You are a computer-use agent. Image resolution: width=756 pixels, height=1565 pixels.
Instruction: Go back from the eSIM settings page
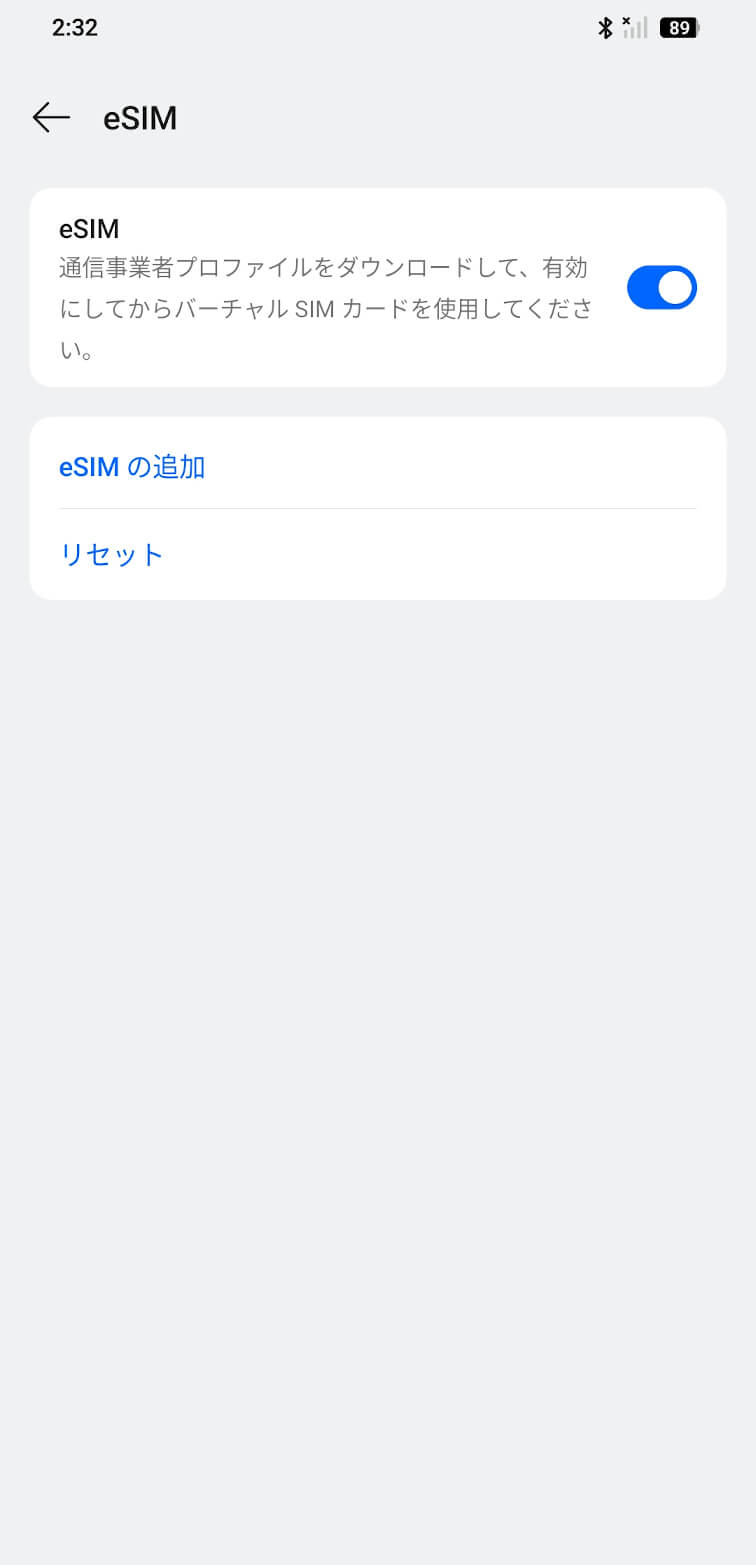51,118
